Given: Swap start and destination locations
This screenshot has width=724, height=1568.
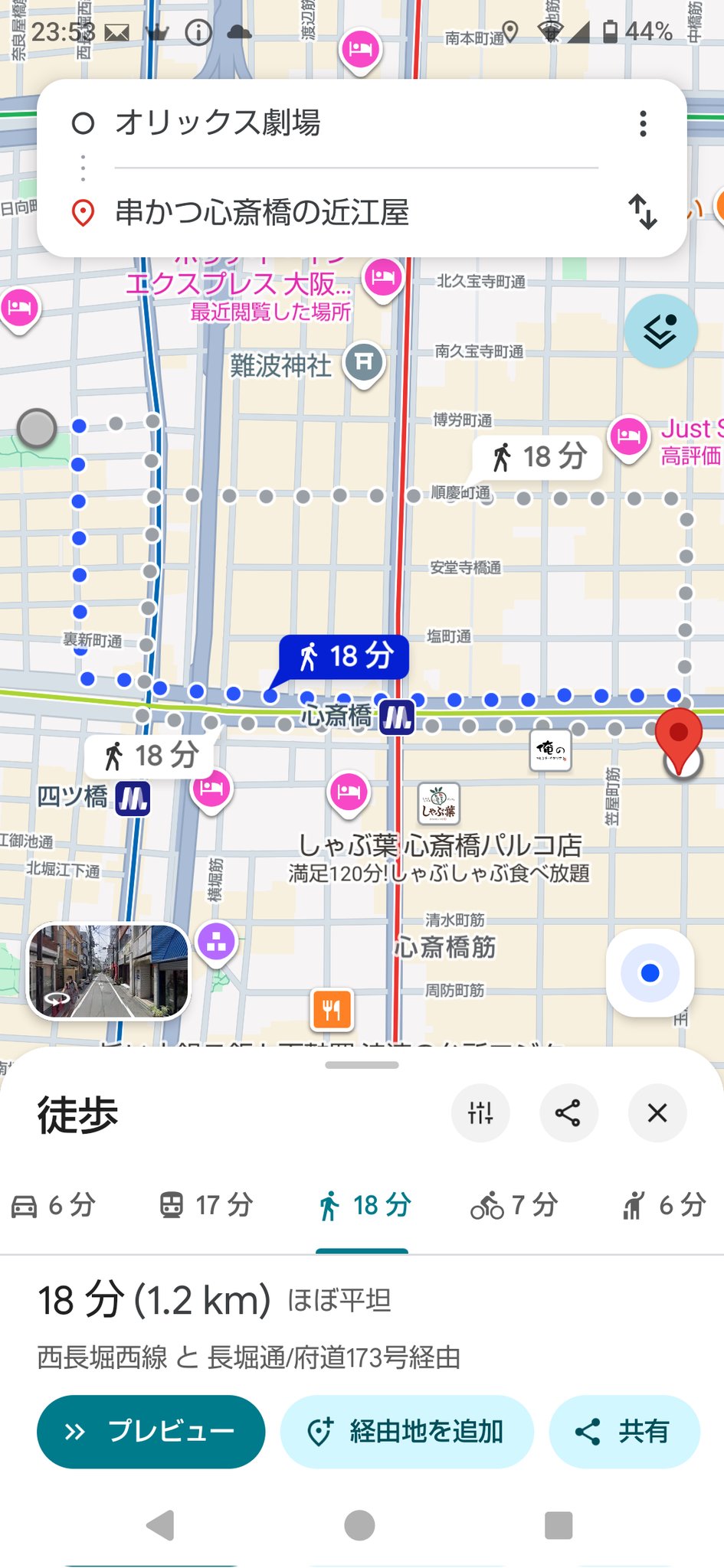Looking at the screenshot, I should pyautogui.click(x=643, y=212).
